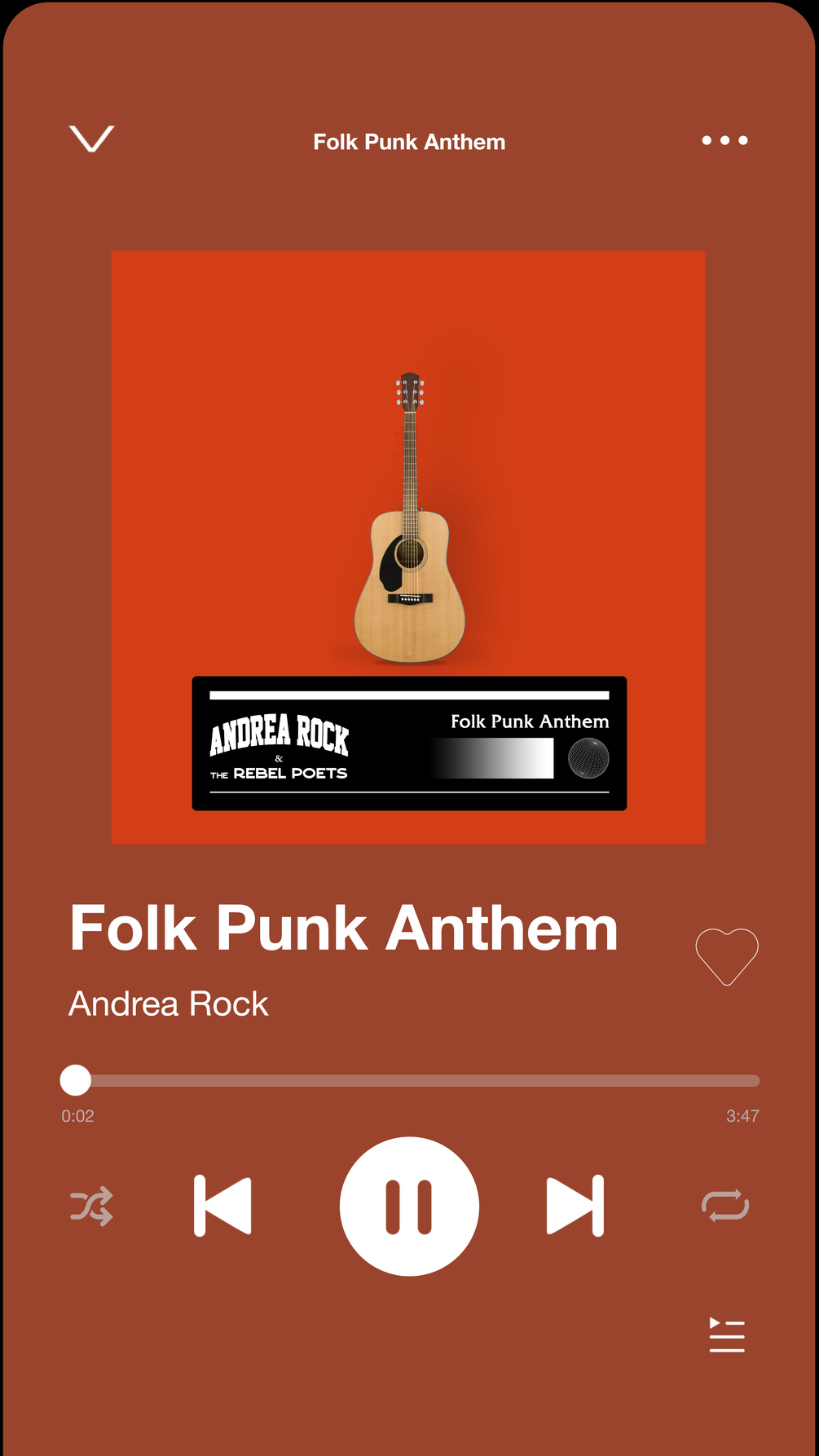Open the play queue

point(726,1335)
